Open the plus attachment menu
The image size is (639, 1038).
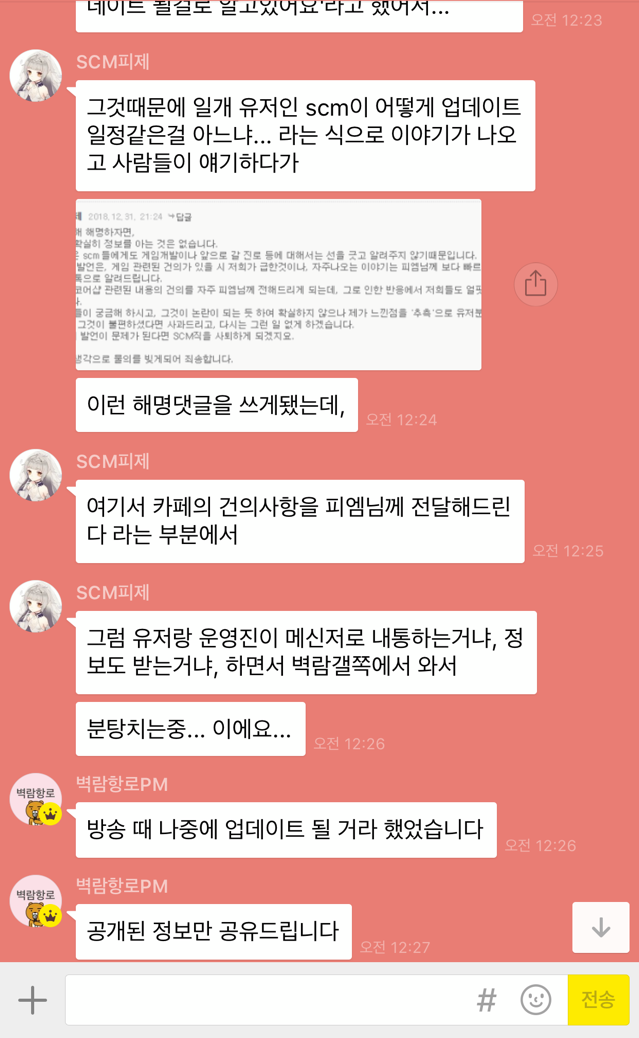[x=32, y=999]
